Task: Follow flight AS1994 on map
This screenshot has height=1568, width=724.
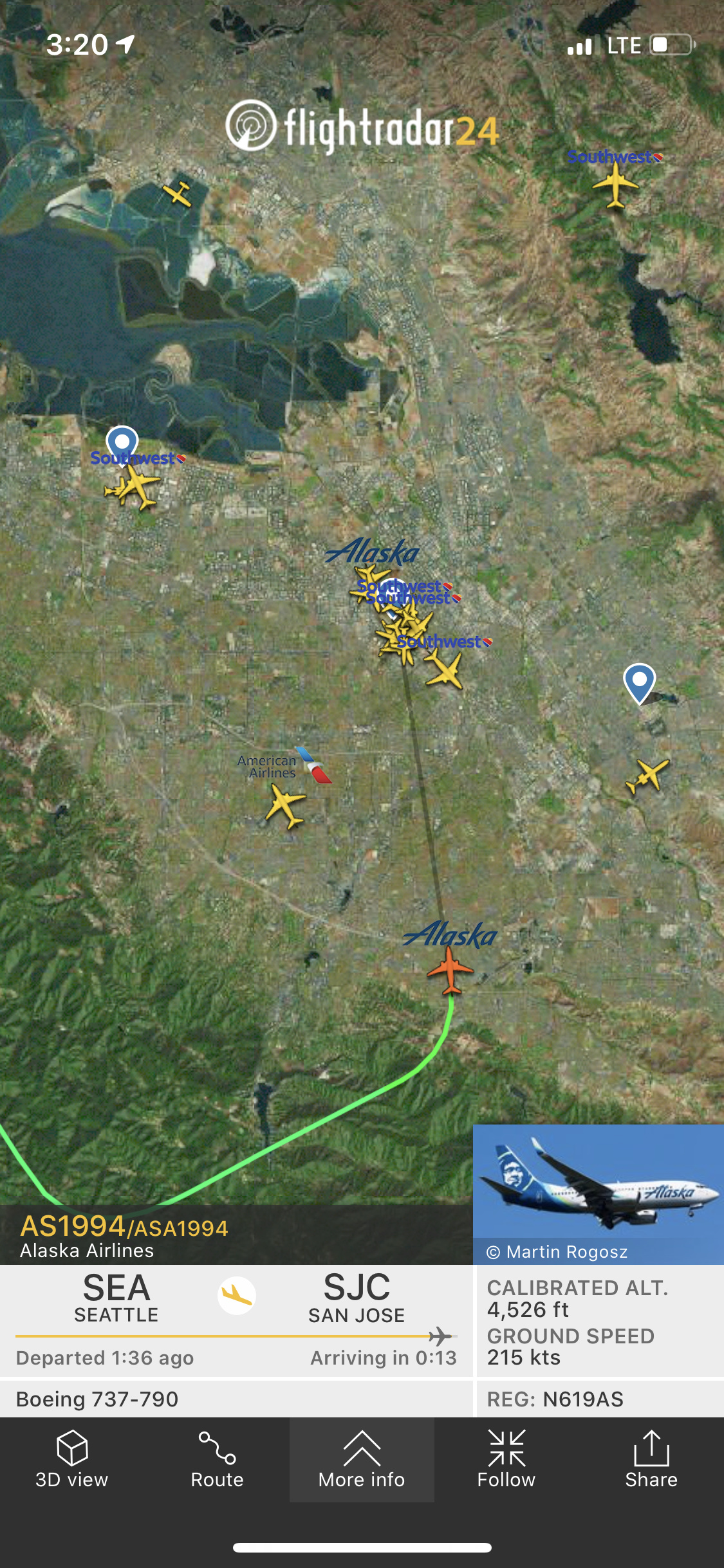Action: coord(506,1460)
